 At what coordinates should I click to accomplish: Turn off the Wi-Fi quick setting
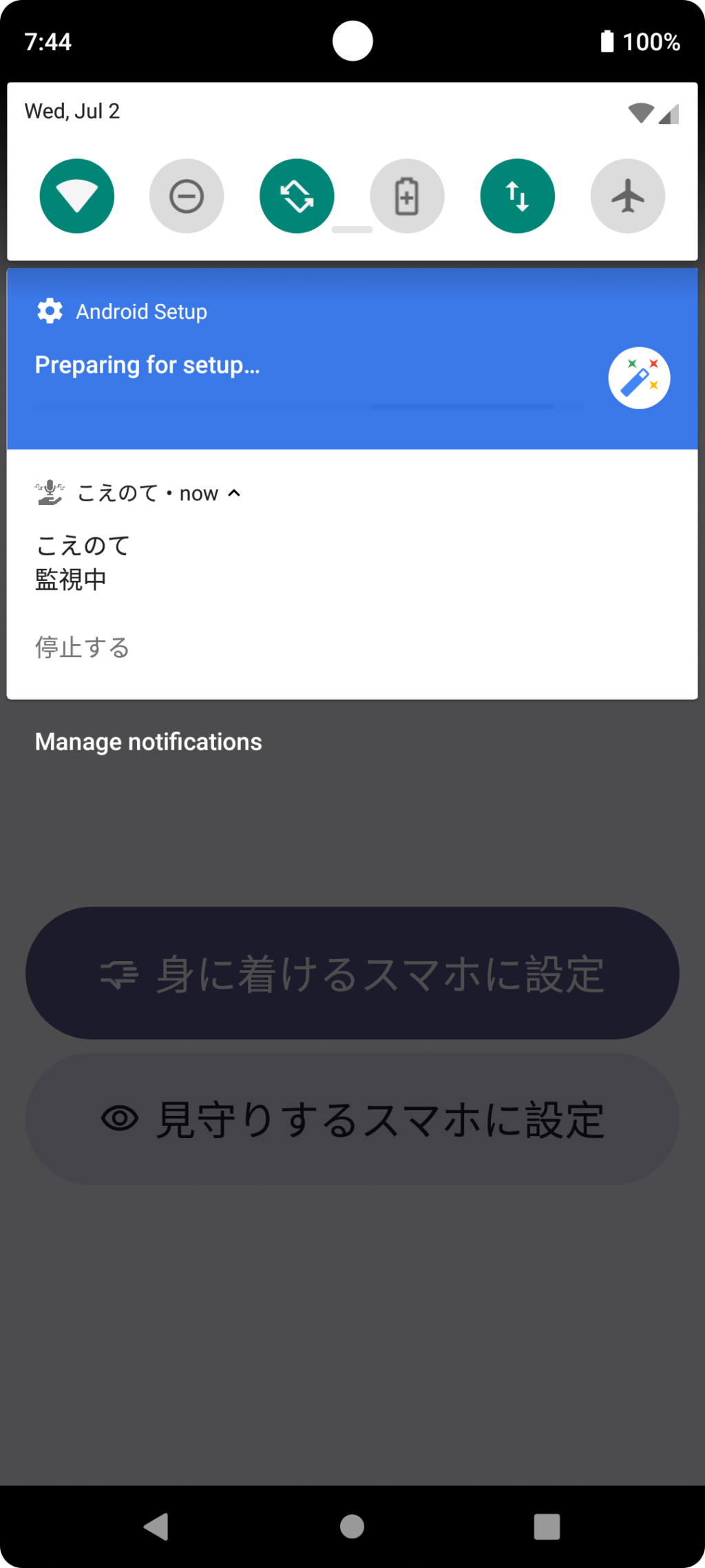click(x=76, y=196)
